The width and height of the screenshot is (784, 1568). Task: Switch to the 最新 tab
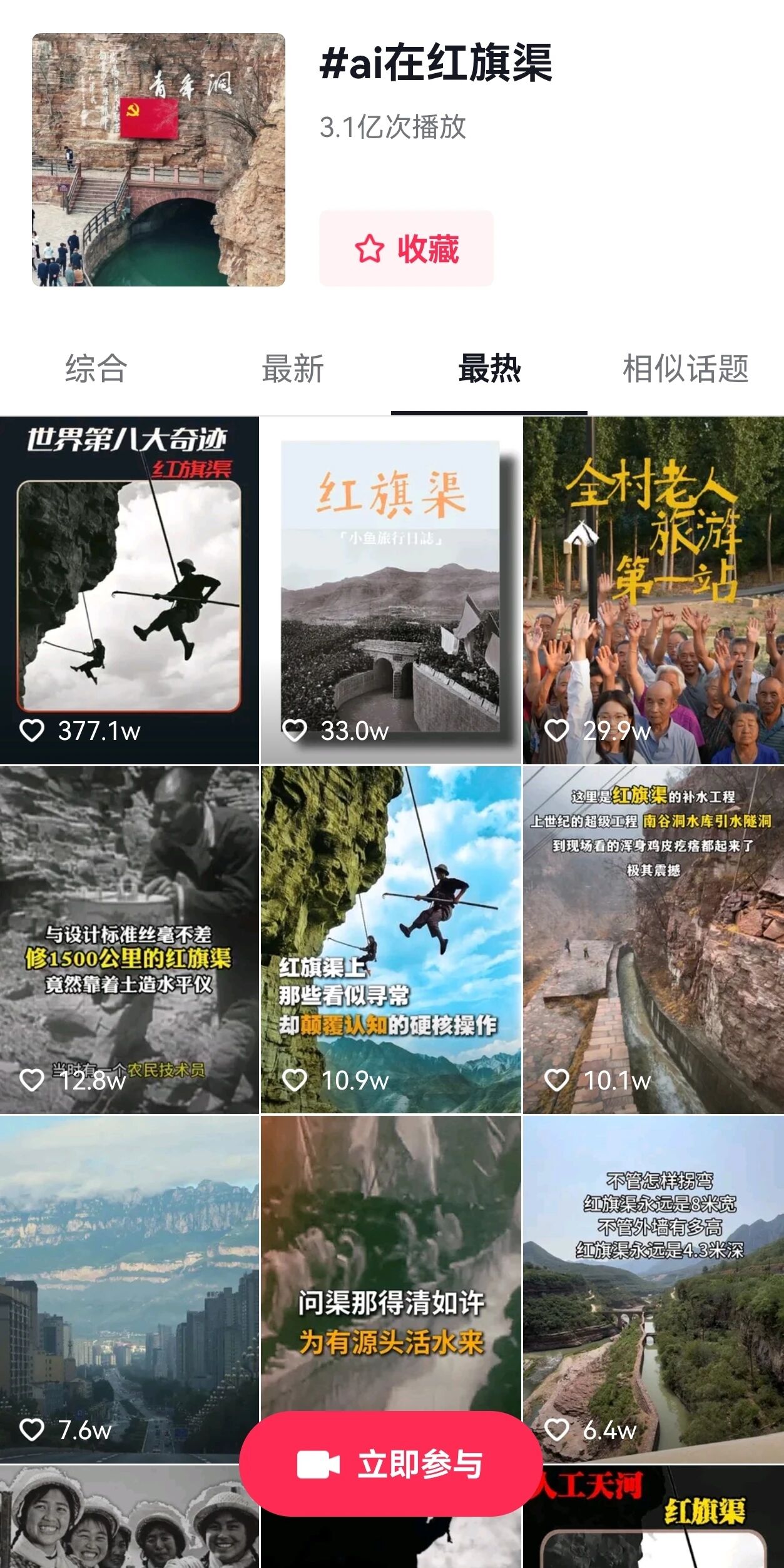(293, 368)
